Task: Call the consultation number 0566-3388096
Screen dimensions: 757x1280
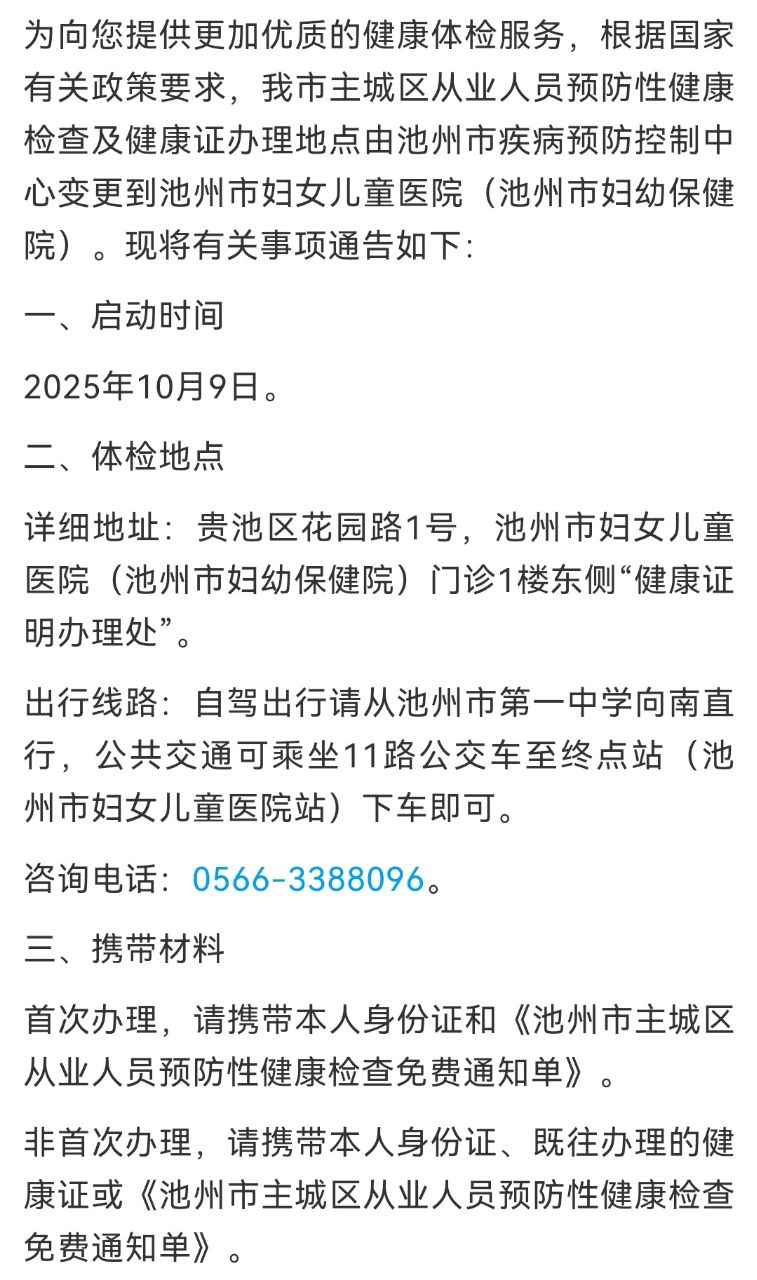Action: (308, 879)
